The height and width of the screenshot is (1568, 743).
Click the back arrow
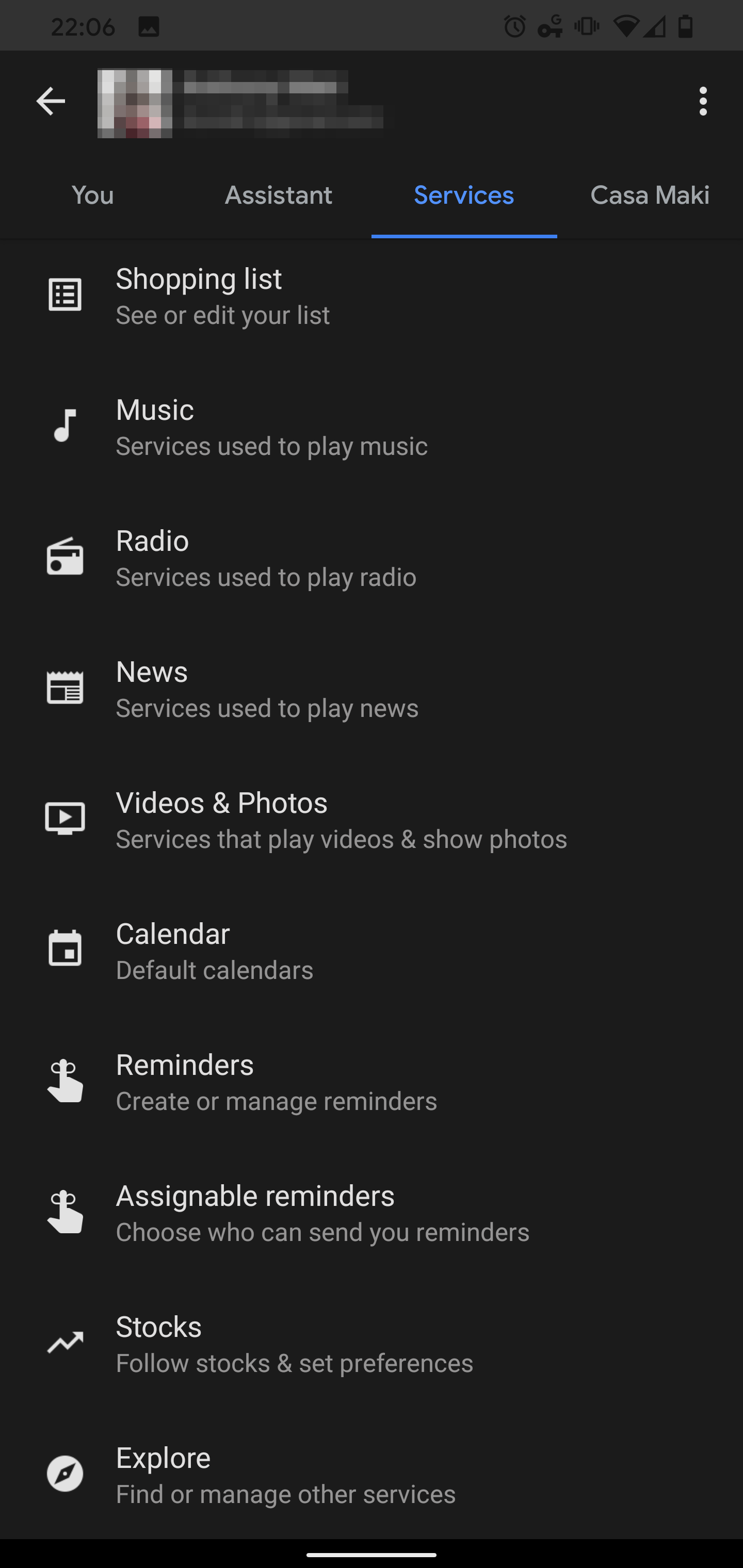[x=51, y=101]
